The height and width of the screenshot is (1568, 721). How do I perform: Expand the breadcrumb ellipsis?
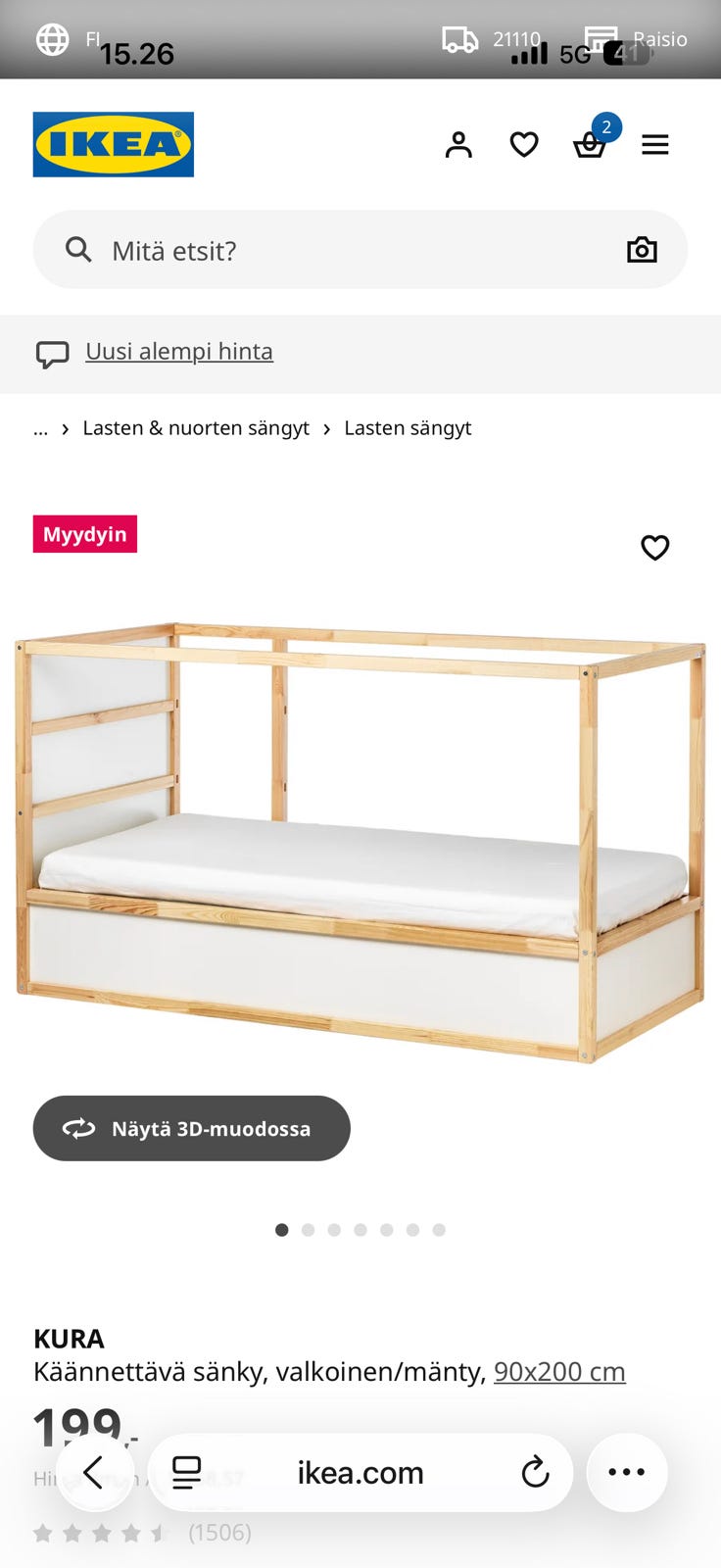(40, 428)
